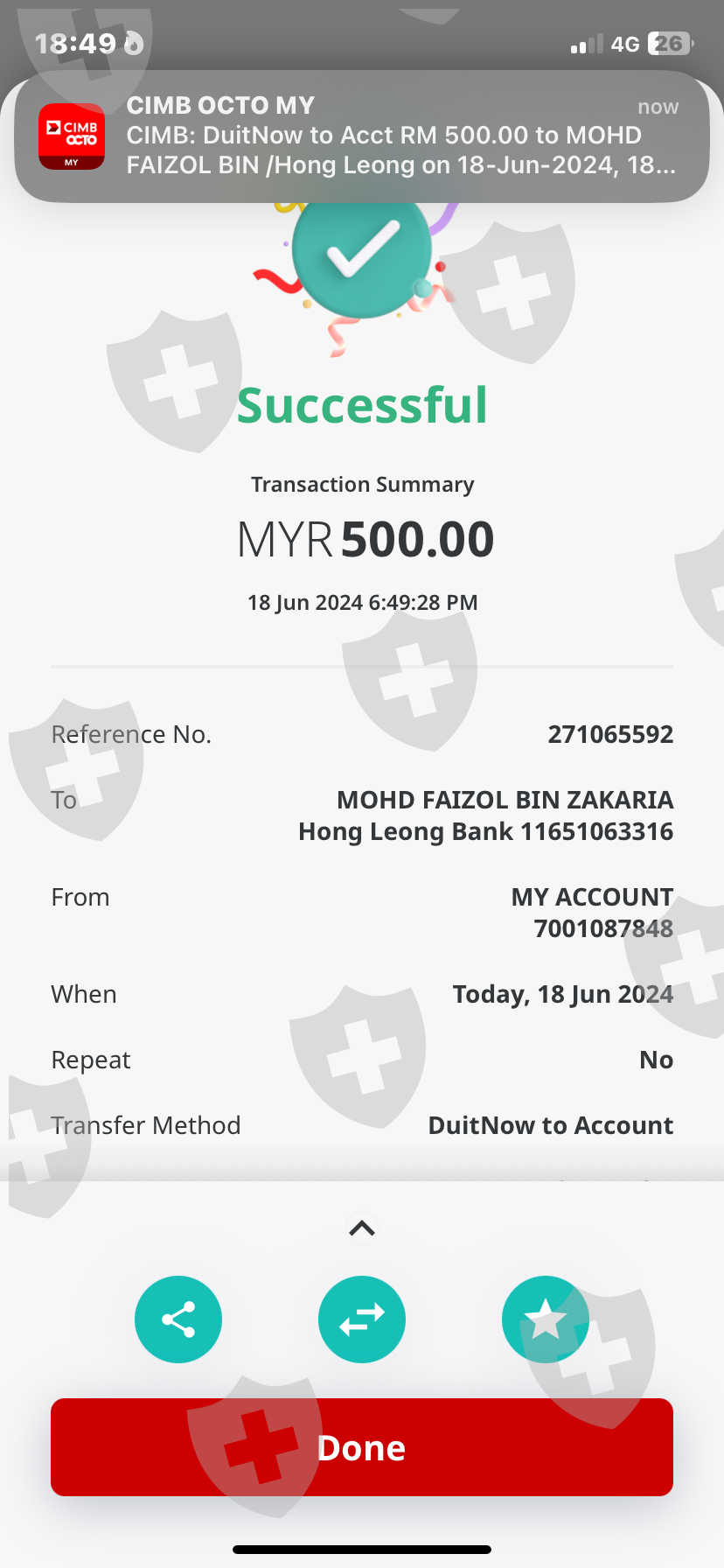Share the transaction receipt
The height and width of the screenshot is (1568, 724).
coord(178,1319)
